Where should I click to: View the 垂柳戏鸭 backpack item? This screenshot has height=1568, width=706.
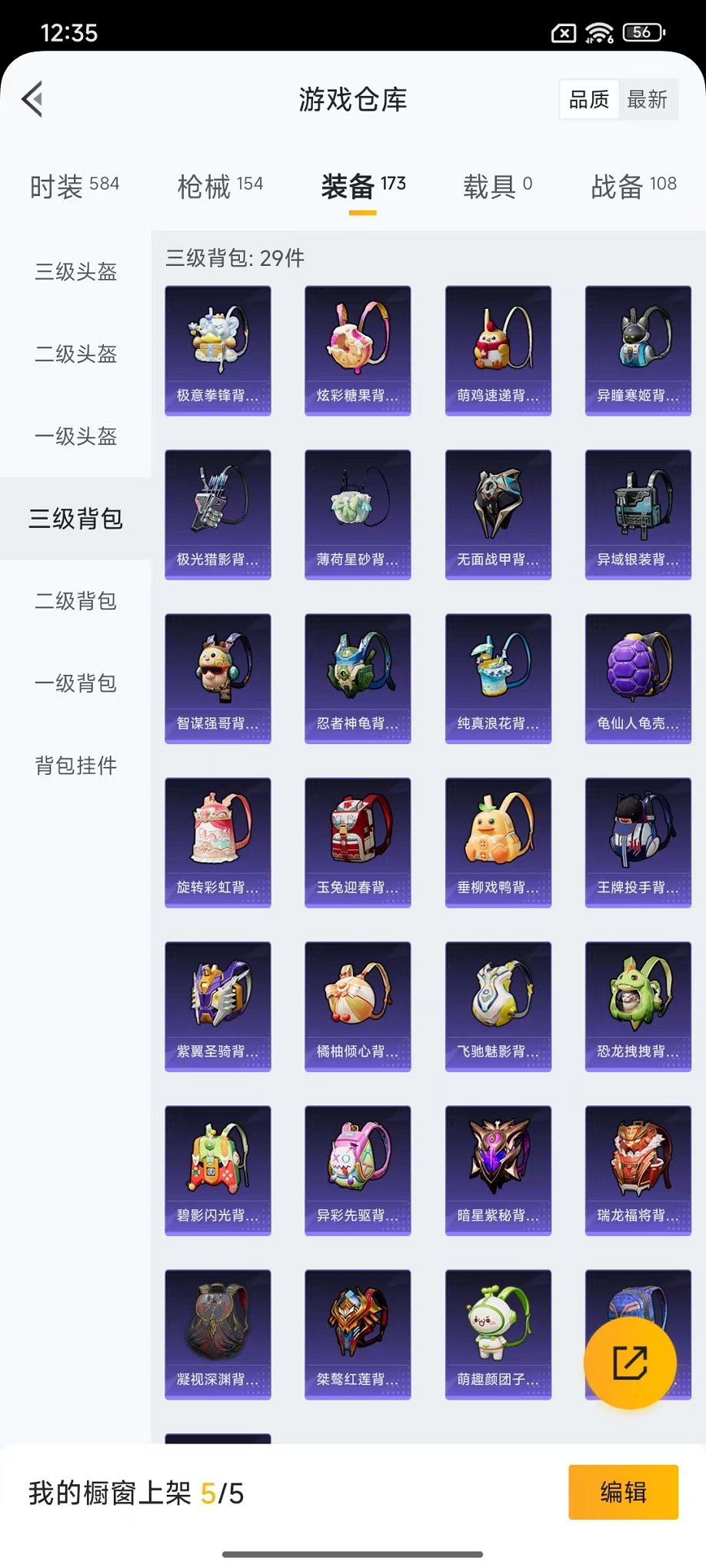coord(498,842)
